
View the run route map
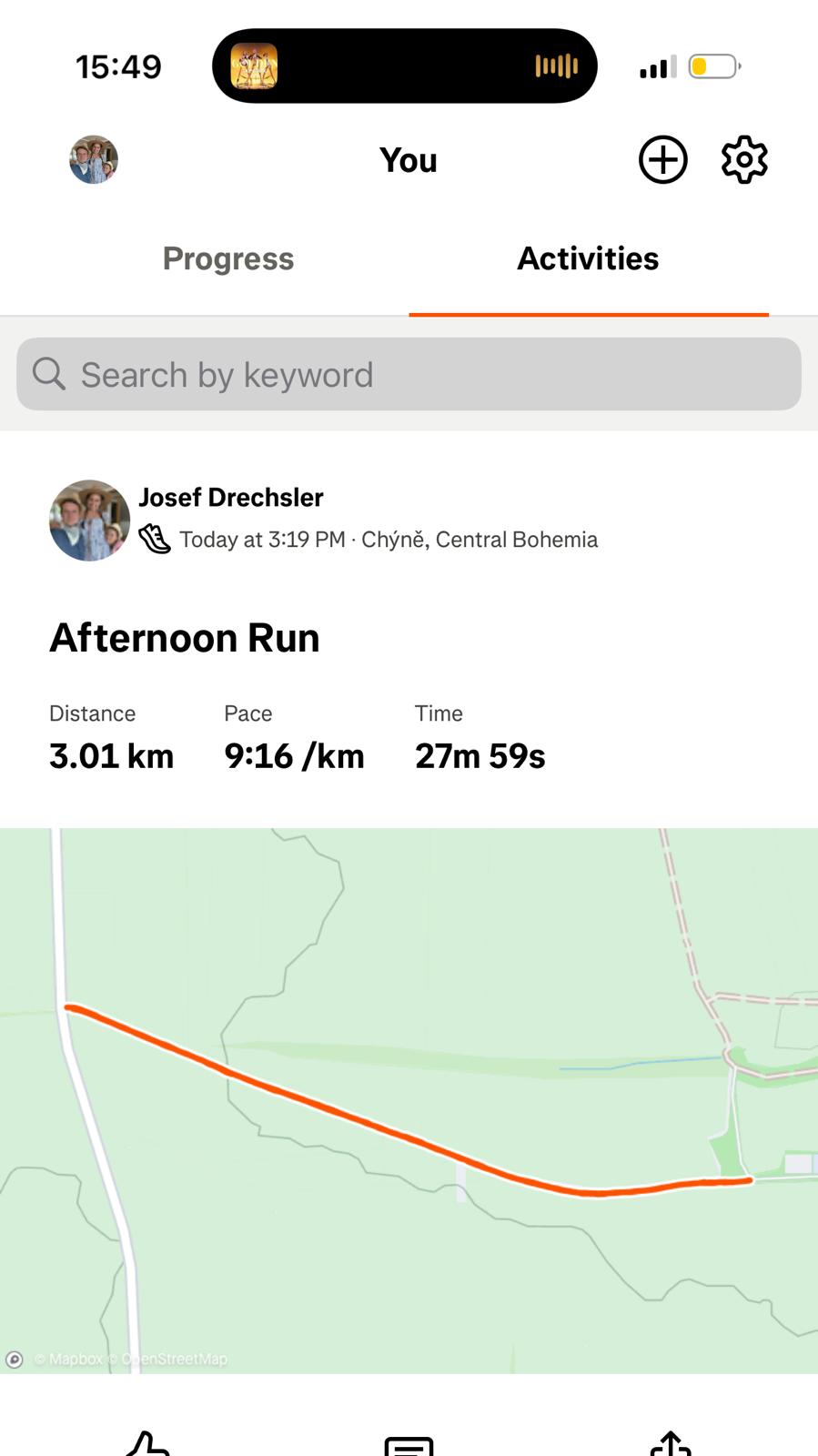click(x=409, y=1099)
